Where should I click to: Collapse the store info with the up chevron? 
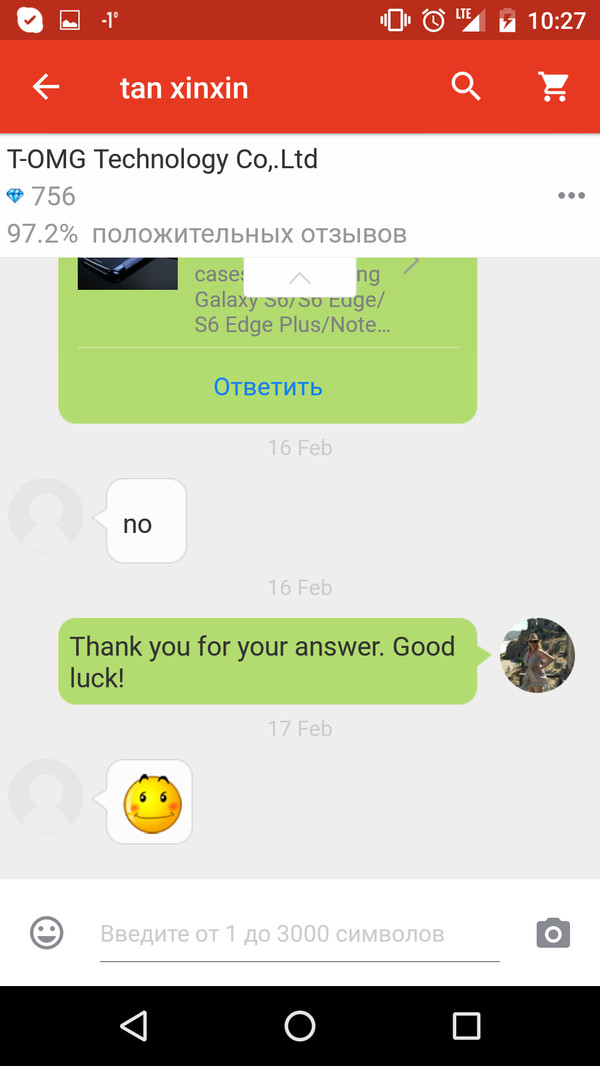coord(299,278)
